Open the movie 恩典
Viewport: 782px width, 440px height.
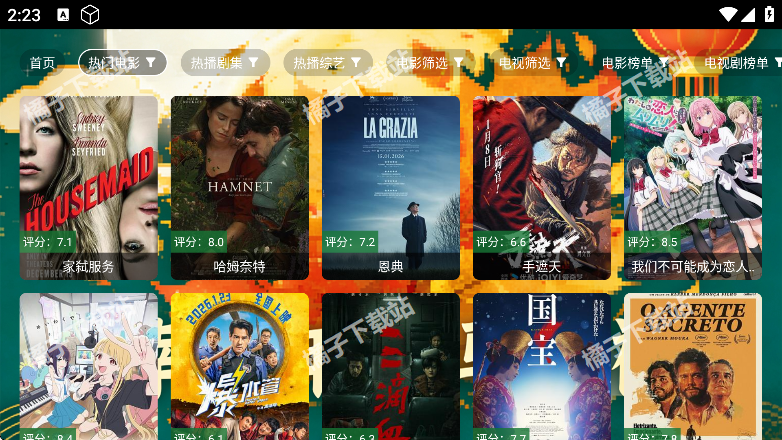pos(391,187)
